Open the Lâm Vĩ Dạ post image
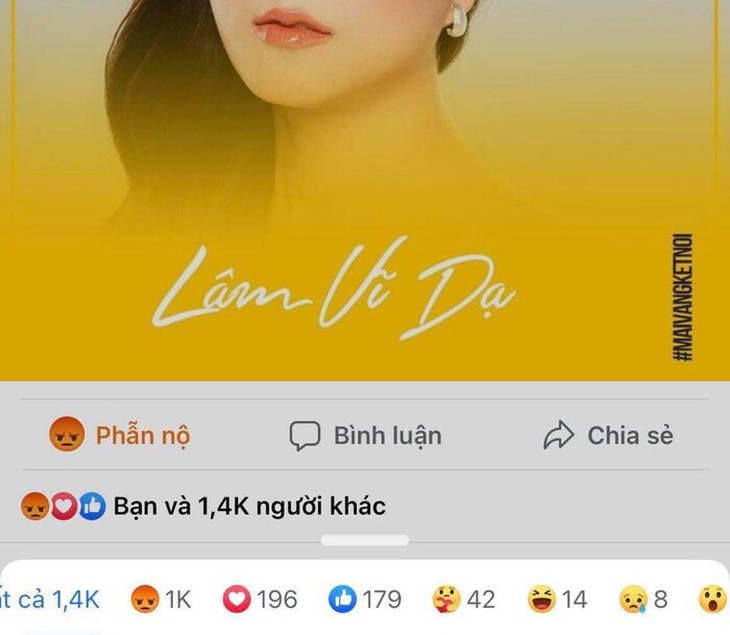Viewport: 730px width, 635px height. tap(365, 190)
